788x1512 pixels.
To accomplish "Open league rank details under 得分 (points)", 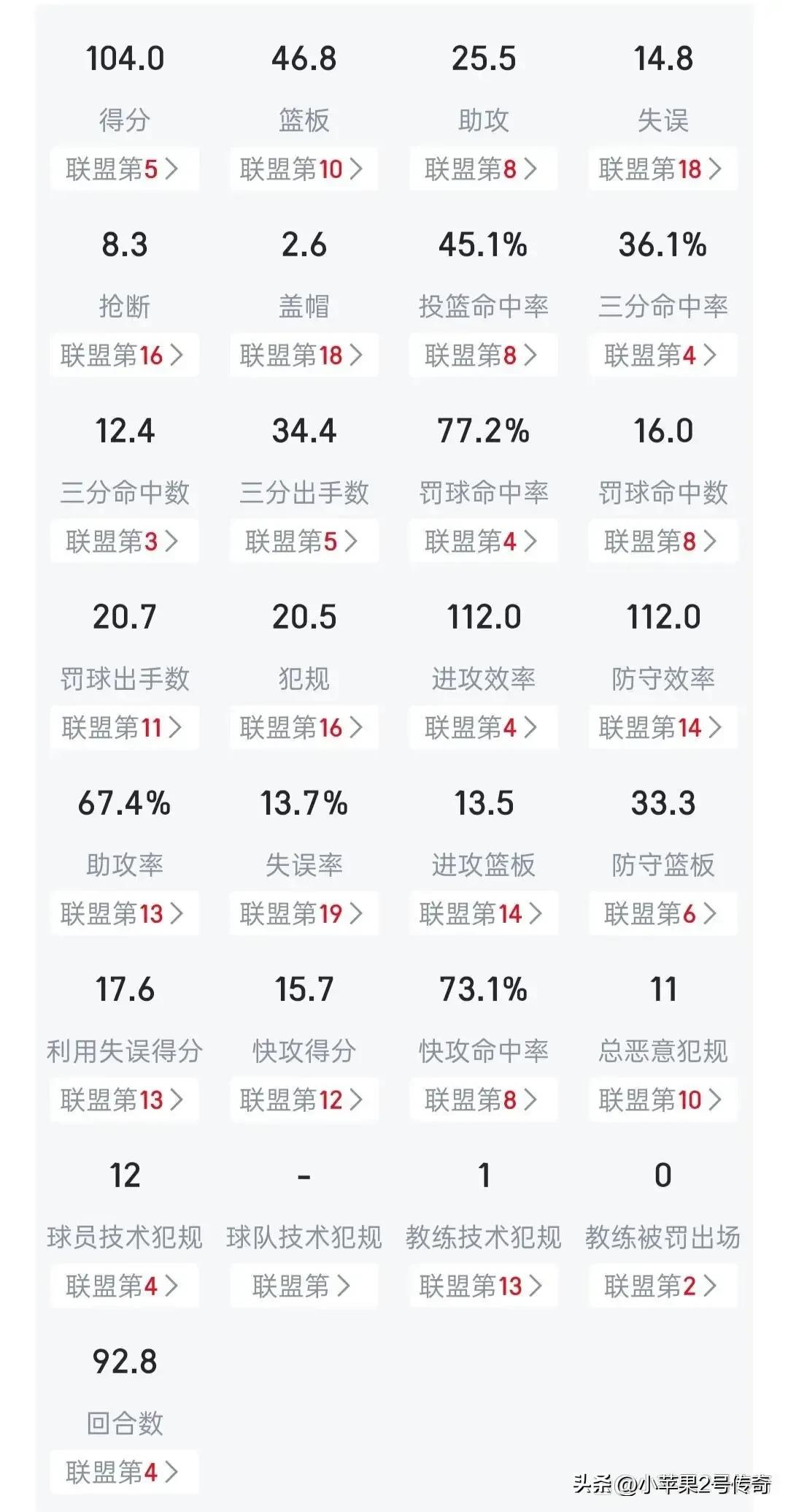I will [x=124, y=169].
